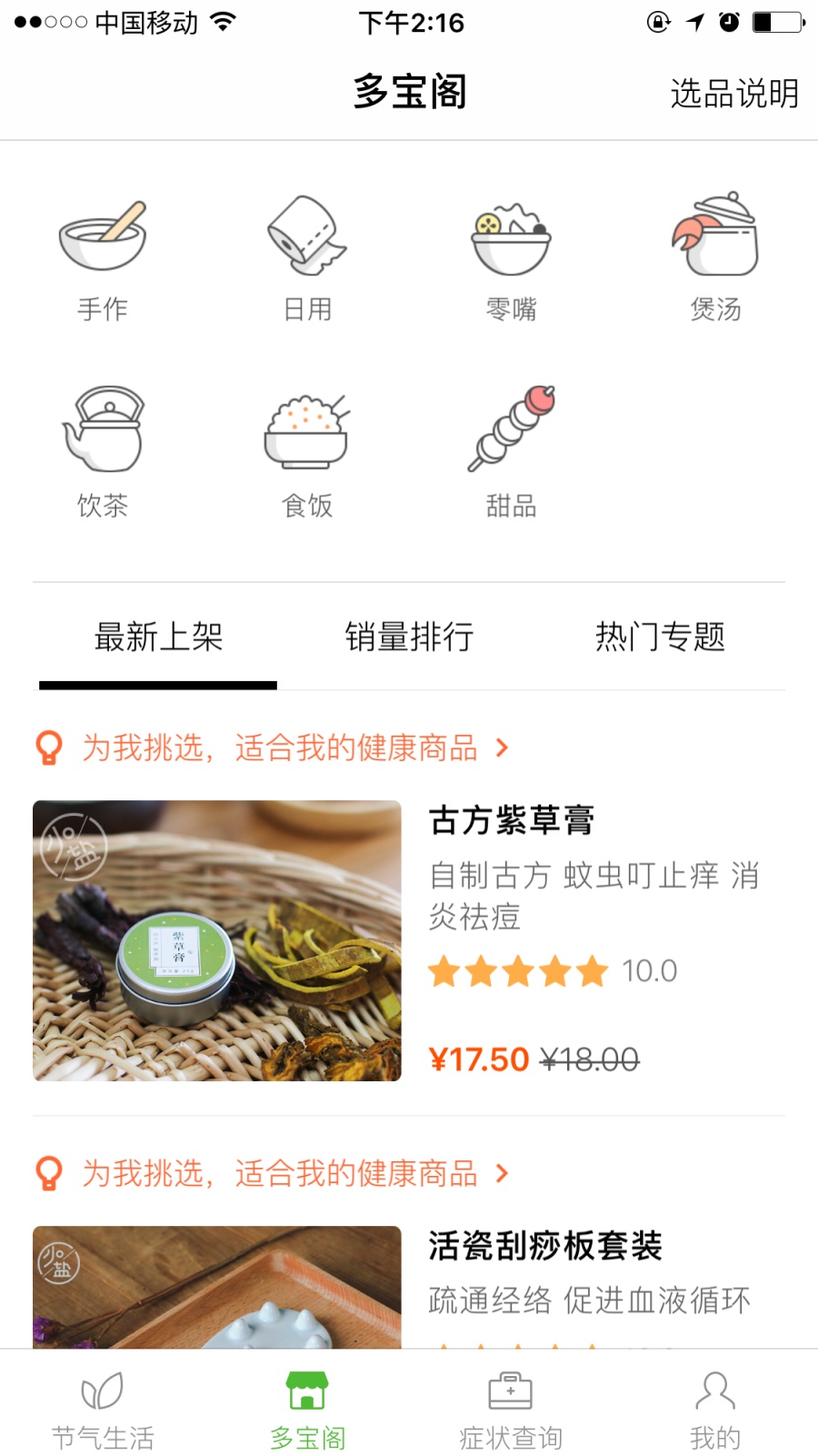Screen dimensions: 818x1456
Task: Select the 手作 category icon
Action: [102, 236]
